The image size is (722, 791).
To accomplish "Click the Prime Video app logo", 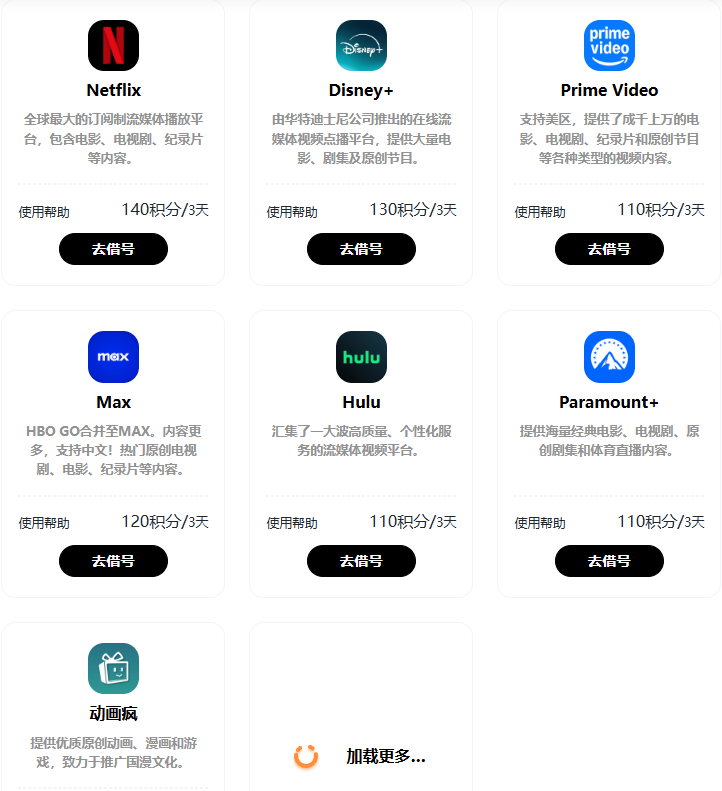I will (609, 45).
